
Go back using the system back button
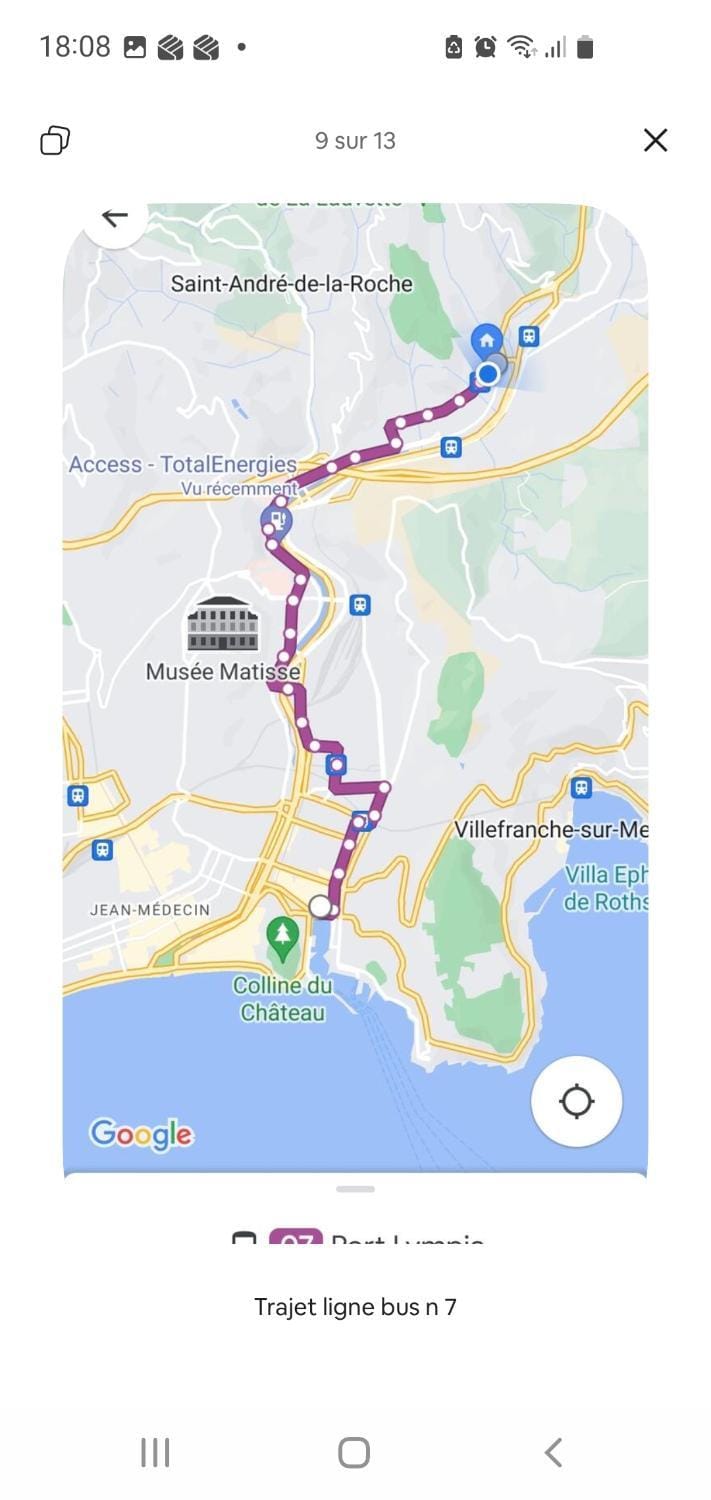click(x=553, y=1452)
